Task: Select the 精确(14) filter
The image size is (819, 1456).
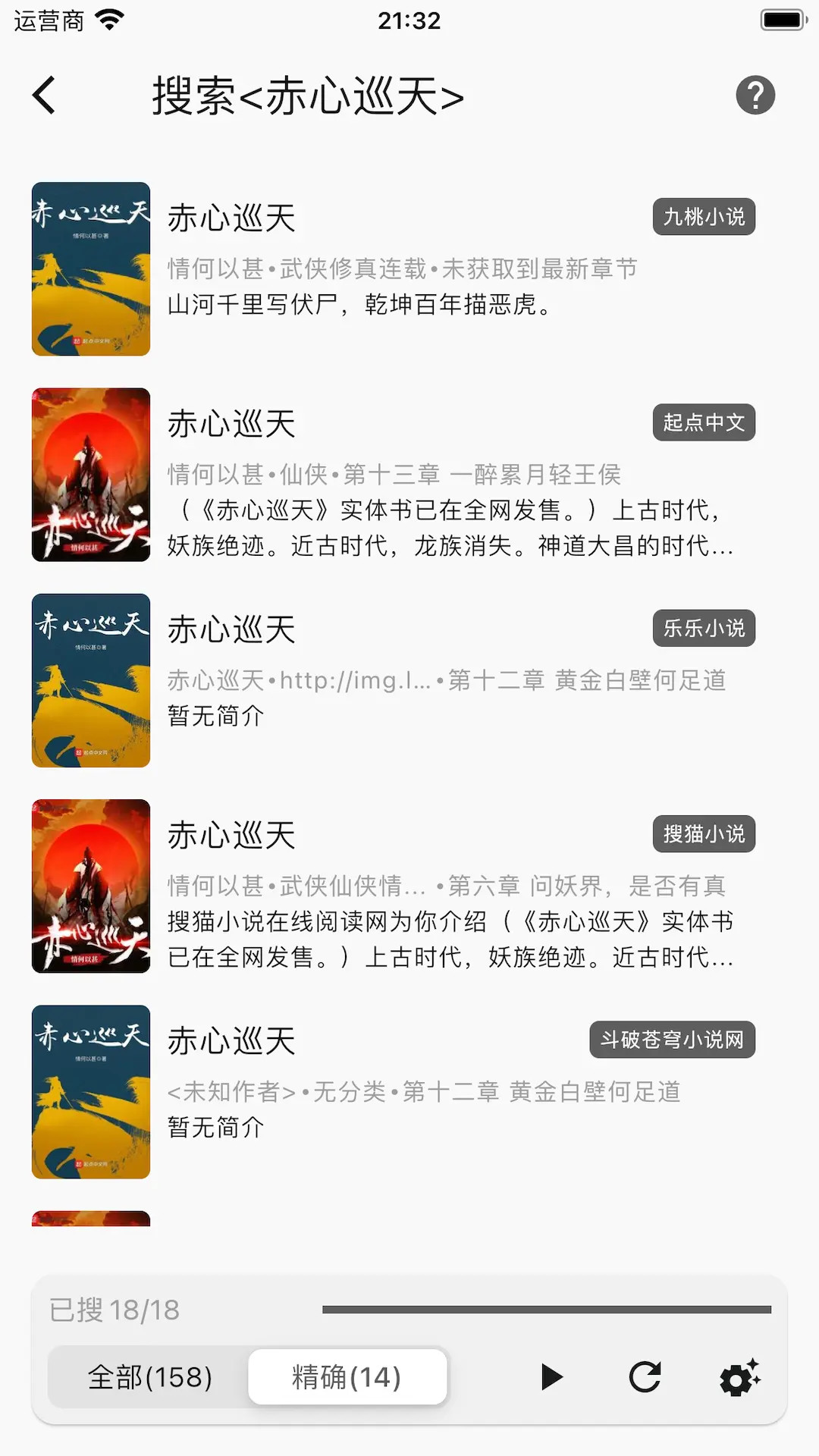Action: click(347, 1376)
